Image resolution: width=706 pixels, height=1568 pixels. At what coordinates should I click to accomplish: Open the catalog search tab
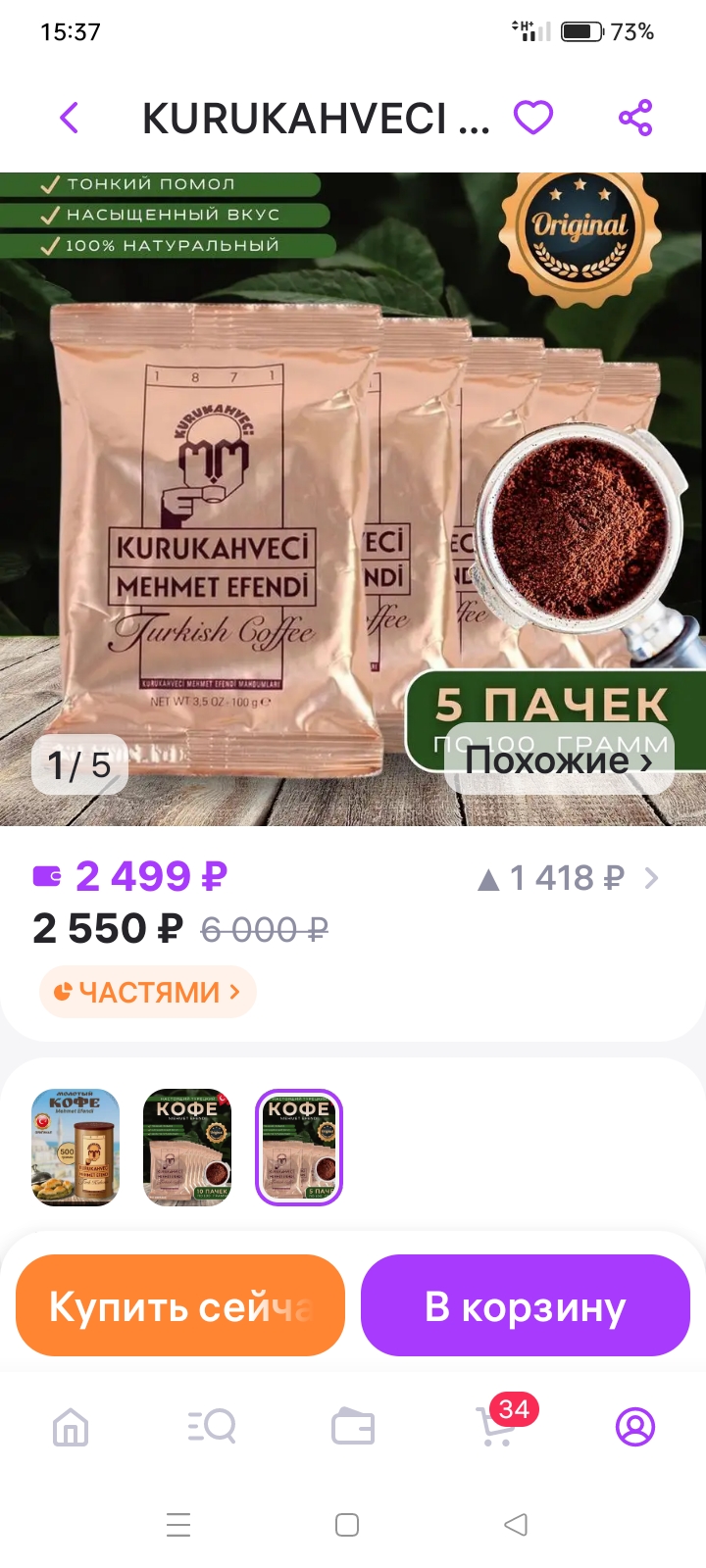point(212,1427)
